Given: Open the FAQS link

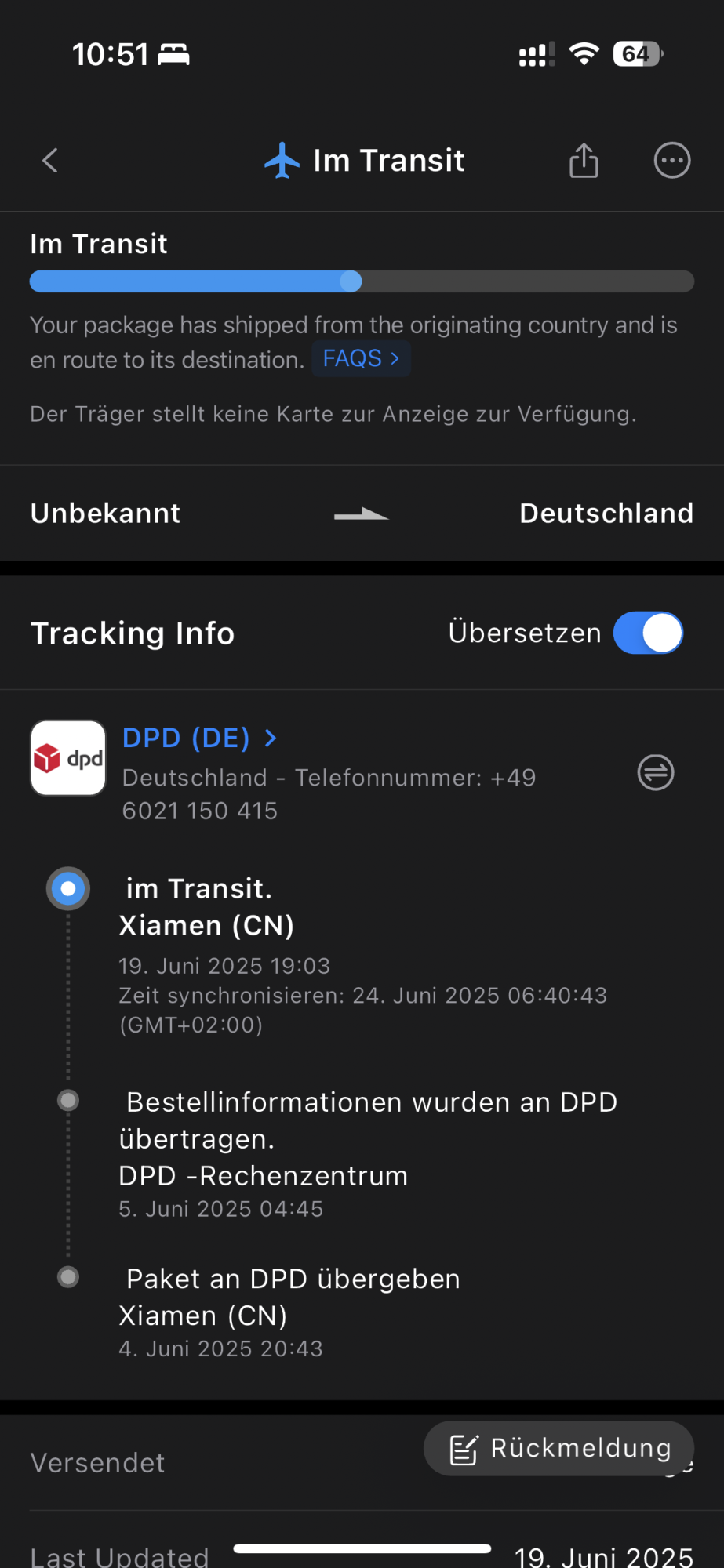Looking at the screenshot, I should (x=361, y=359).
